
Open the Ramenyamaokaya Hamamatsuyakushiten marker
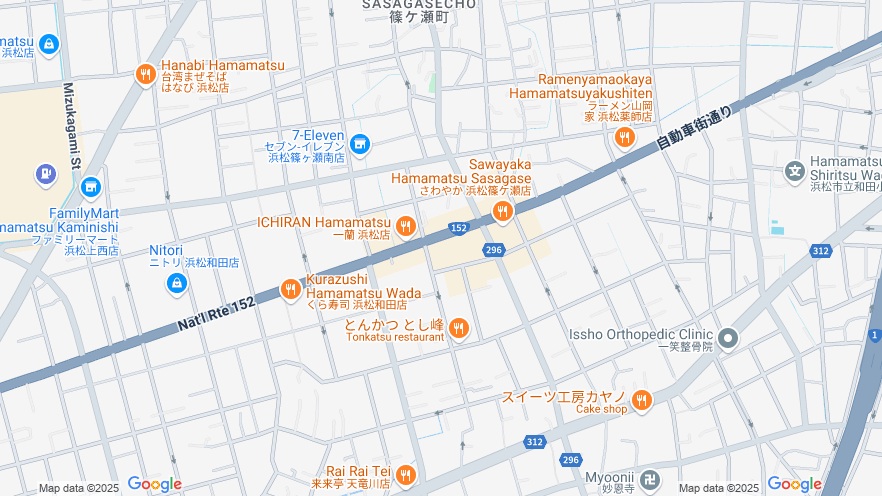pos(625,137)
